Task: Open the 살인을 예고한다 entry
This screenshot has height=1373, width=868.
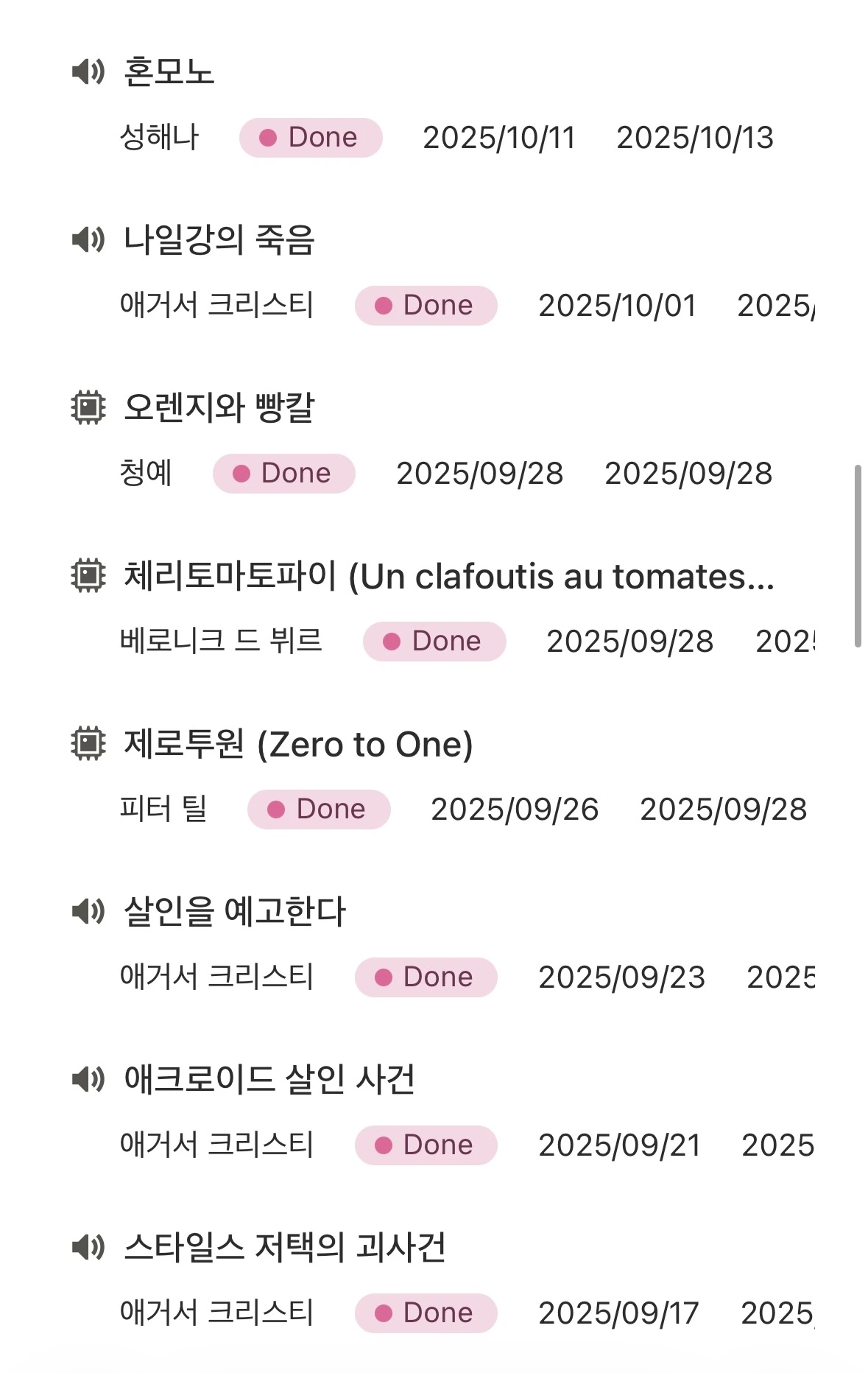Action: pos(234,912)
